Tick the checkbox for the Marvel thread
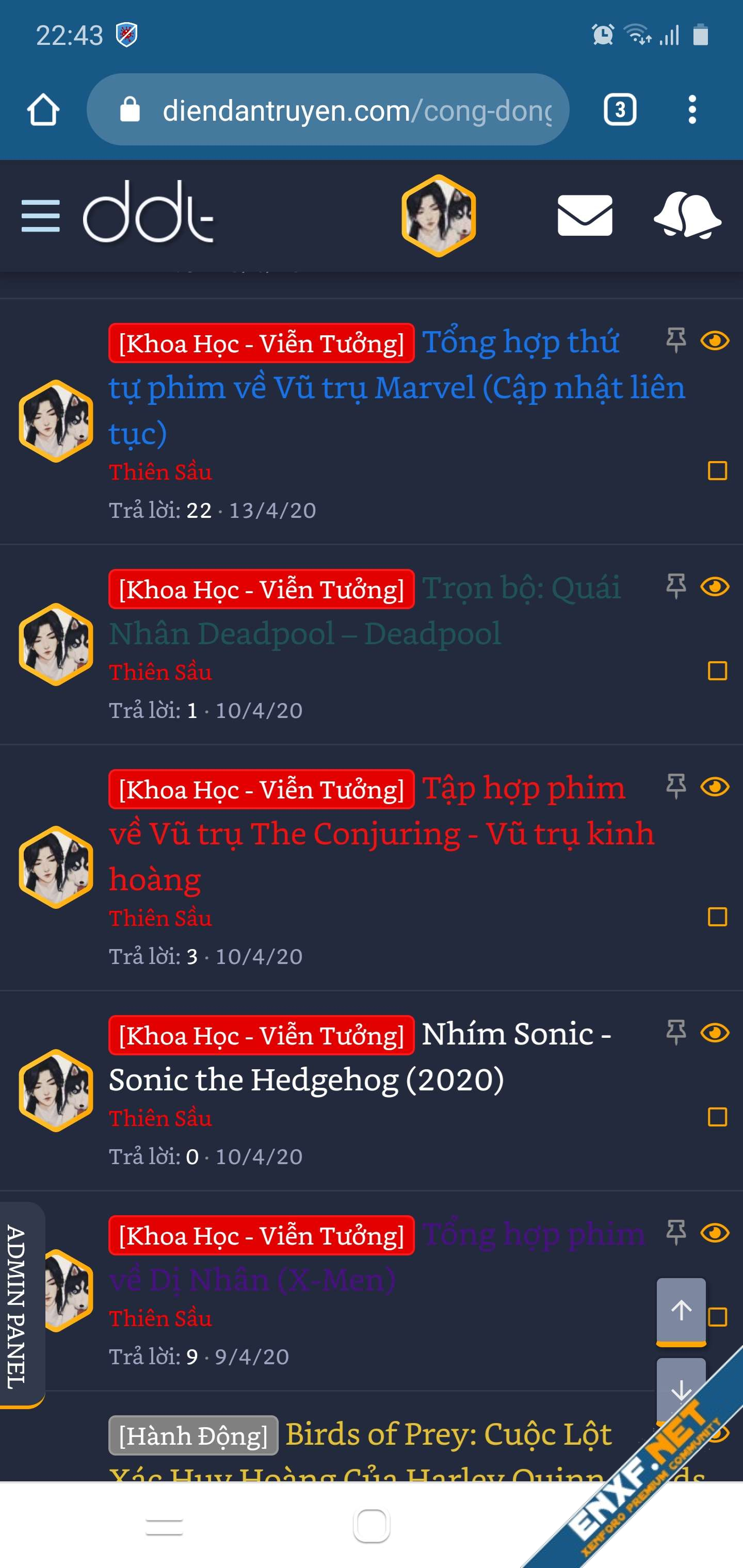The width and height of the screenshot is (743, 1568). coord(717,470)
